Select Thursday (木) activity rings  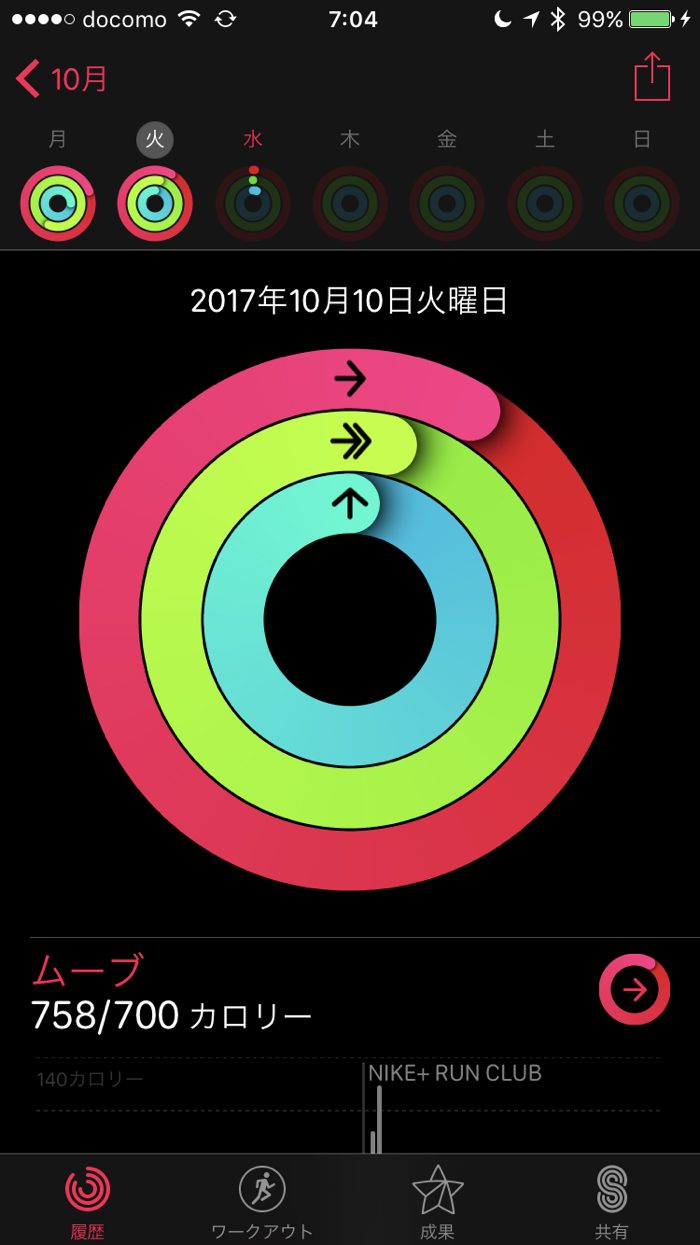350,203
